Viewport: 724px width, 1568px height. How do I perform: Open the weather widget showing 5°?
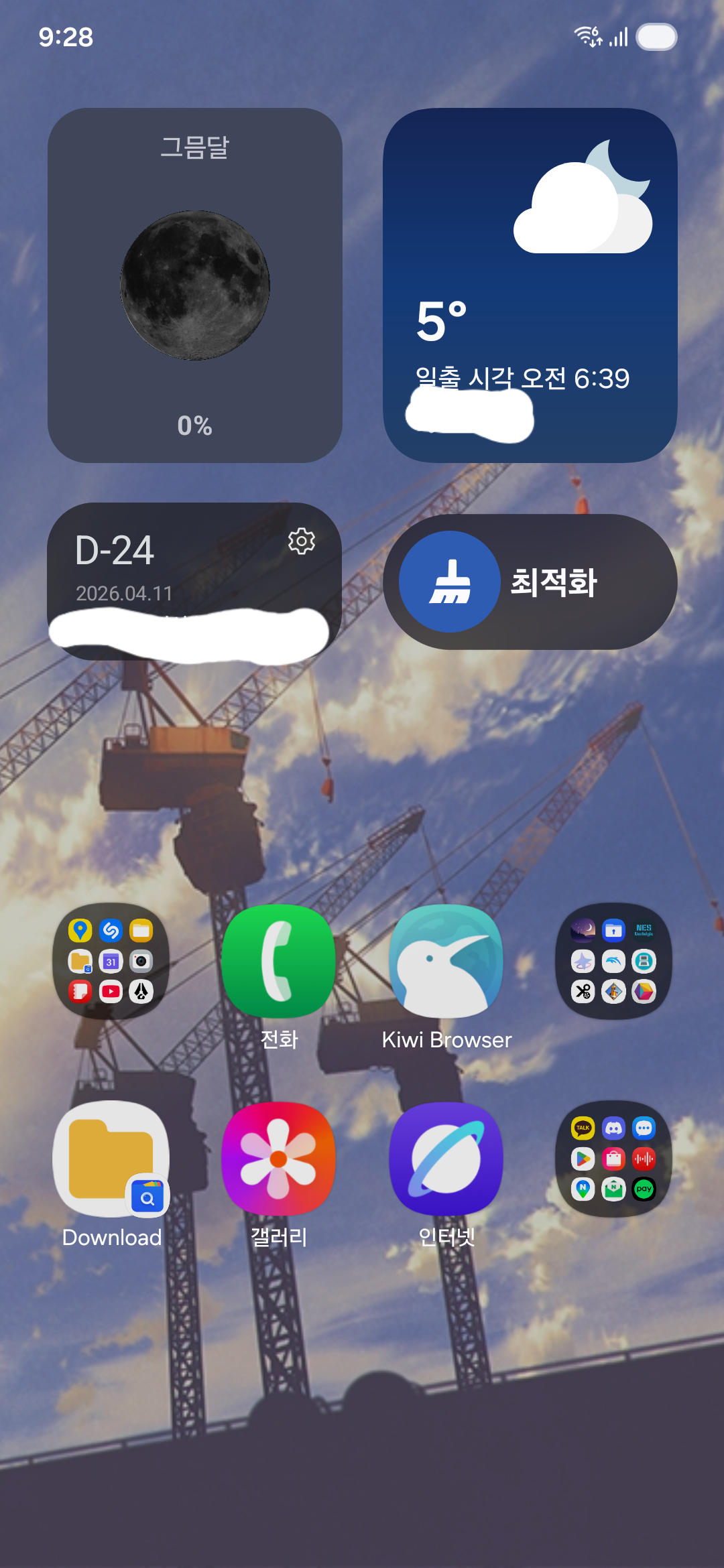coord(530,285)
